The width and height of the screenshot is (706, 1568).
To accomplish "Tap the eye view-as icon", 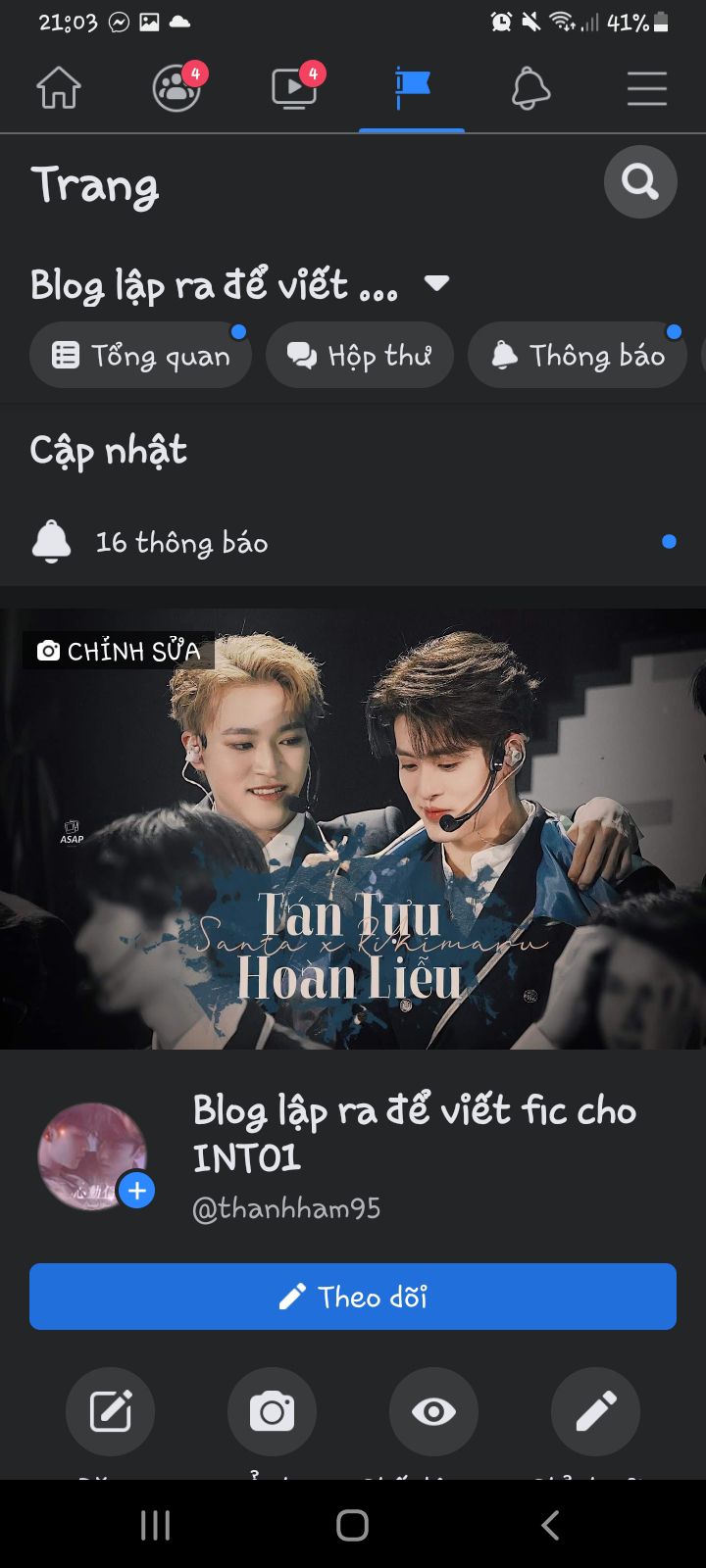I will point(433,1411).
